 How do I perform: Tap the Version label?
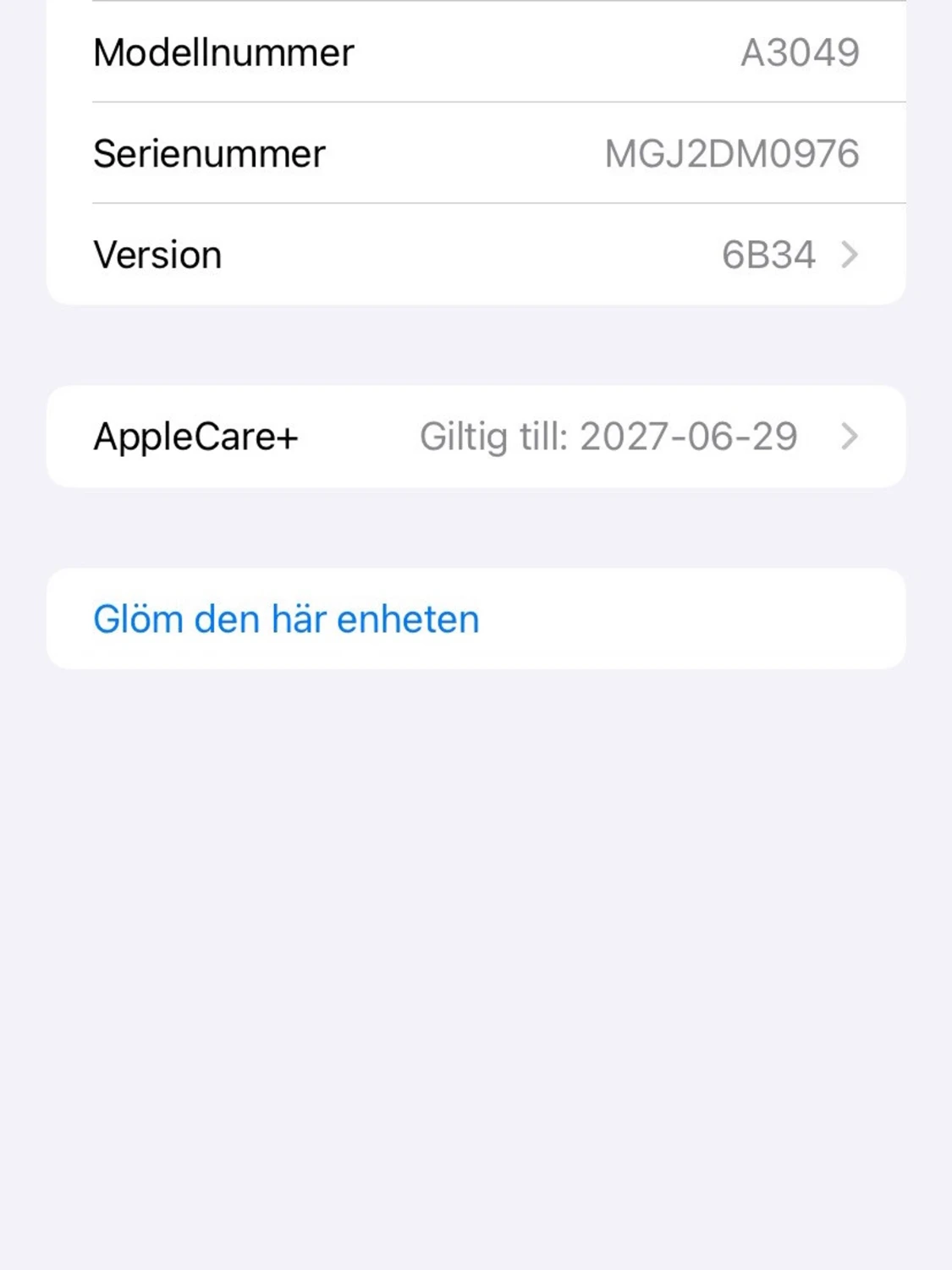[157, 254]
